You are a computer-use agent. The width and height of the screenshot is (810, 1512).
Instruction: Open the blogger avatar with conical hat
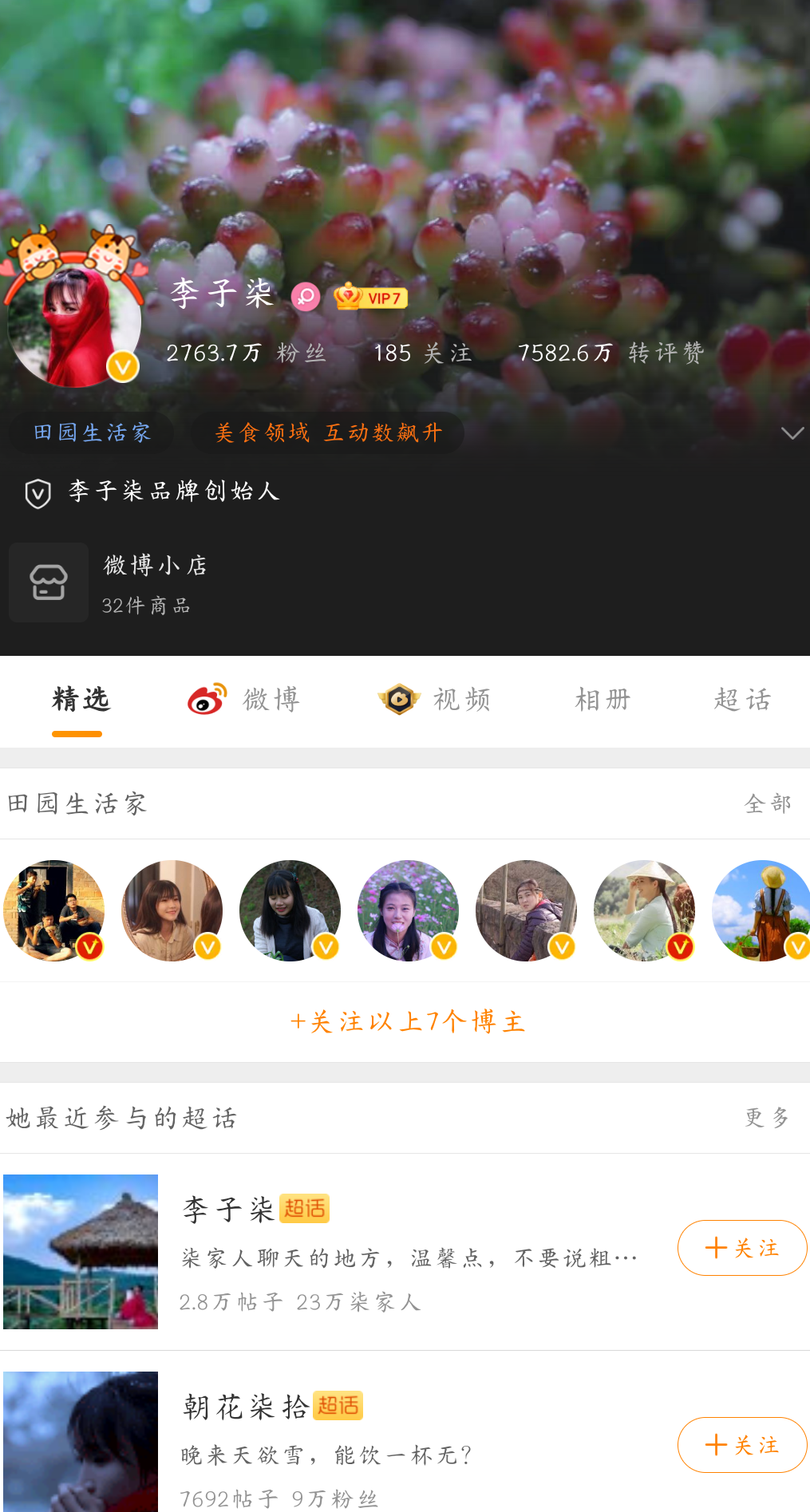pos(644,910)
